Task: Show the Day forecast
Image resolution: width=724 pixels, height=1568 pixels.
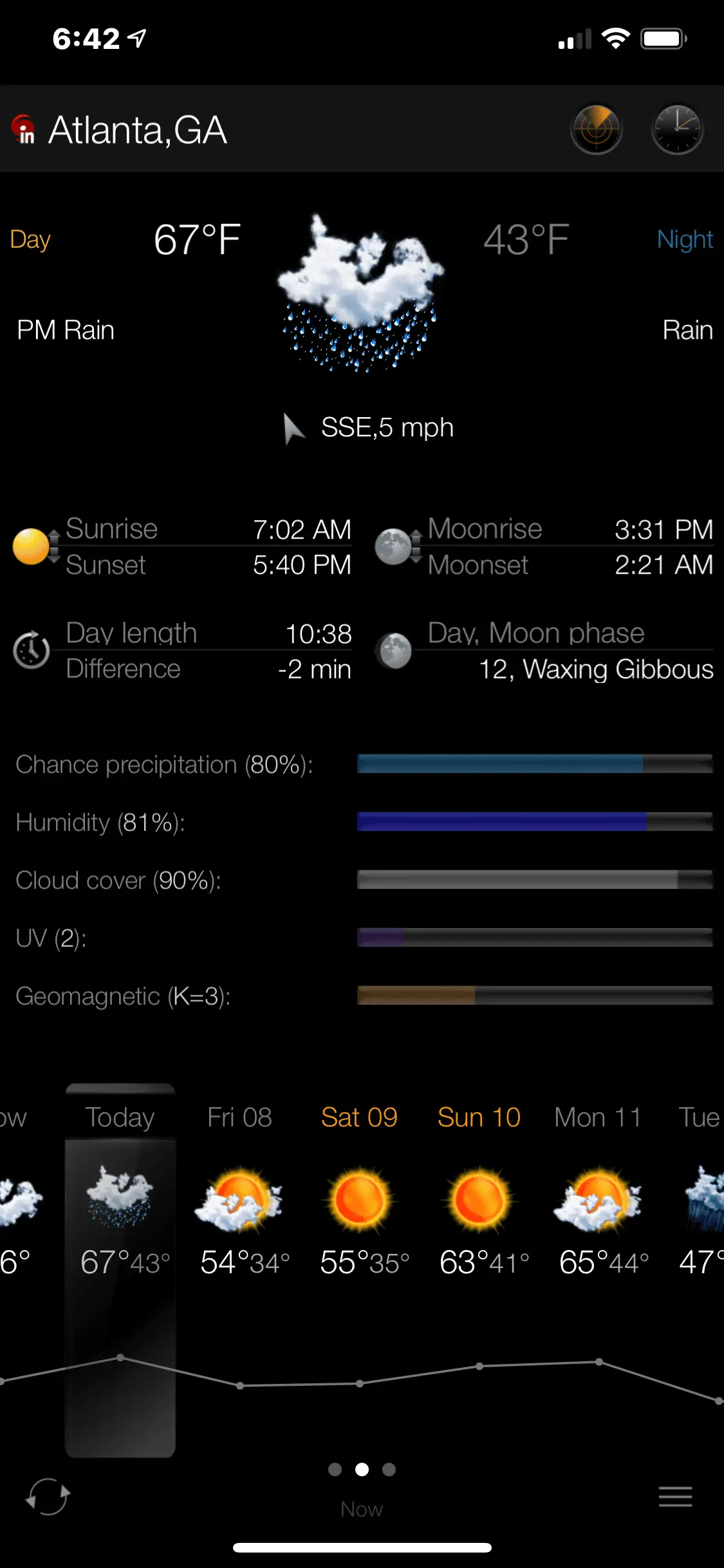Action: (30, 239)
